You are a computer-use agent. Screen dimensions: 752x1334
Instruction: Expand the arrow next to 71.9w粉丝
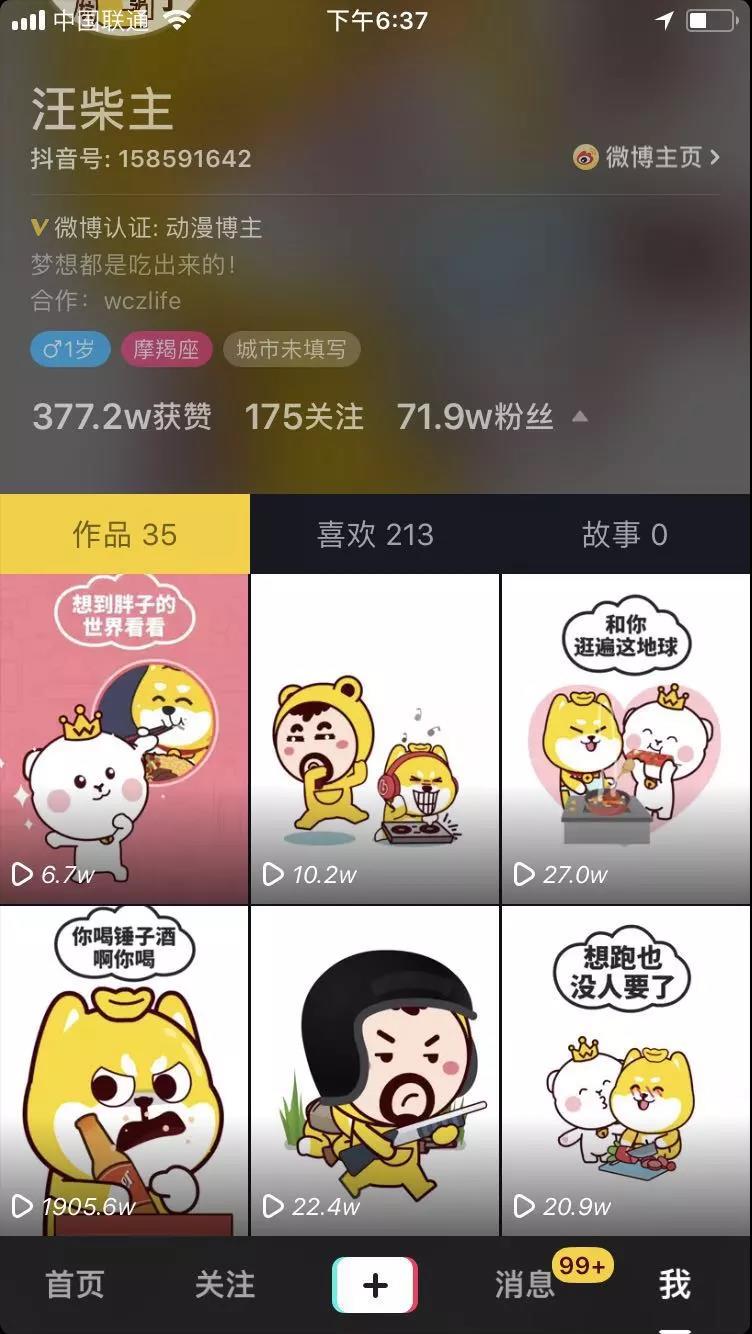580,416
